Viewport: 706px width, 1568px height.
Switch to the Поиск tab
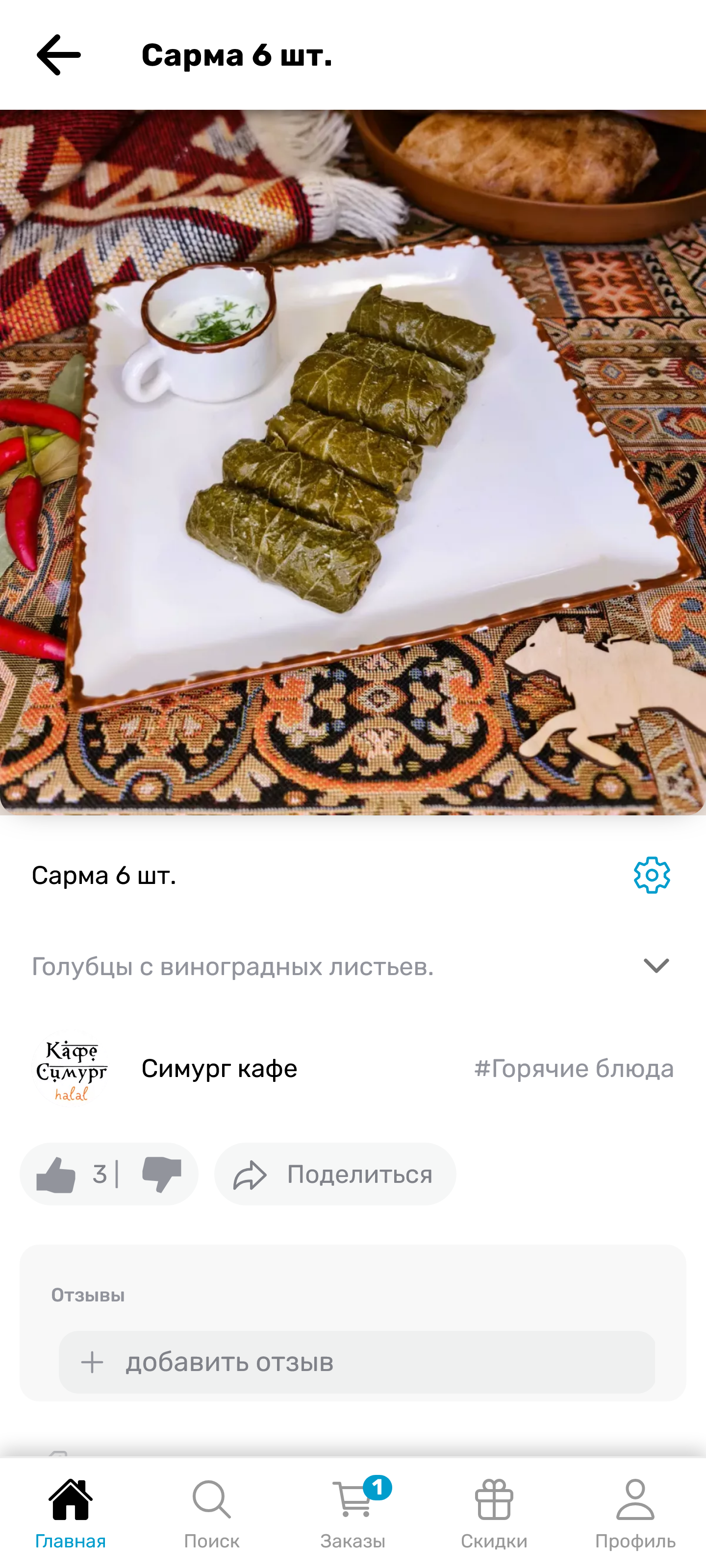[x=211, y=1513]
